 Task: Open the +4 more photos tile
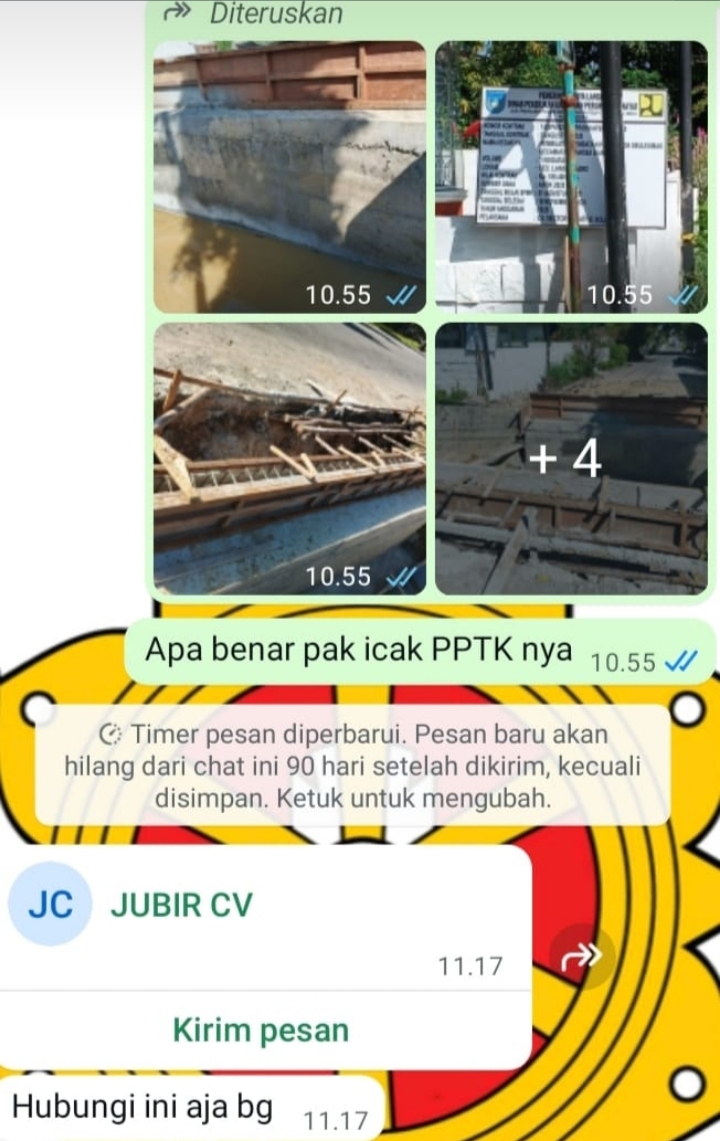coord(571,458)
